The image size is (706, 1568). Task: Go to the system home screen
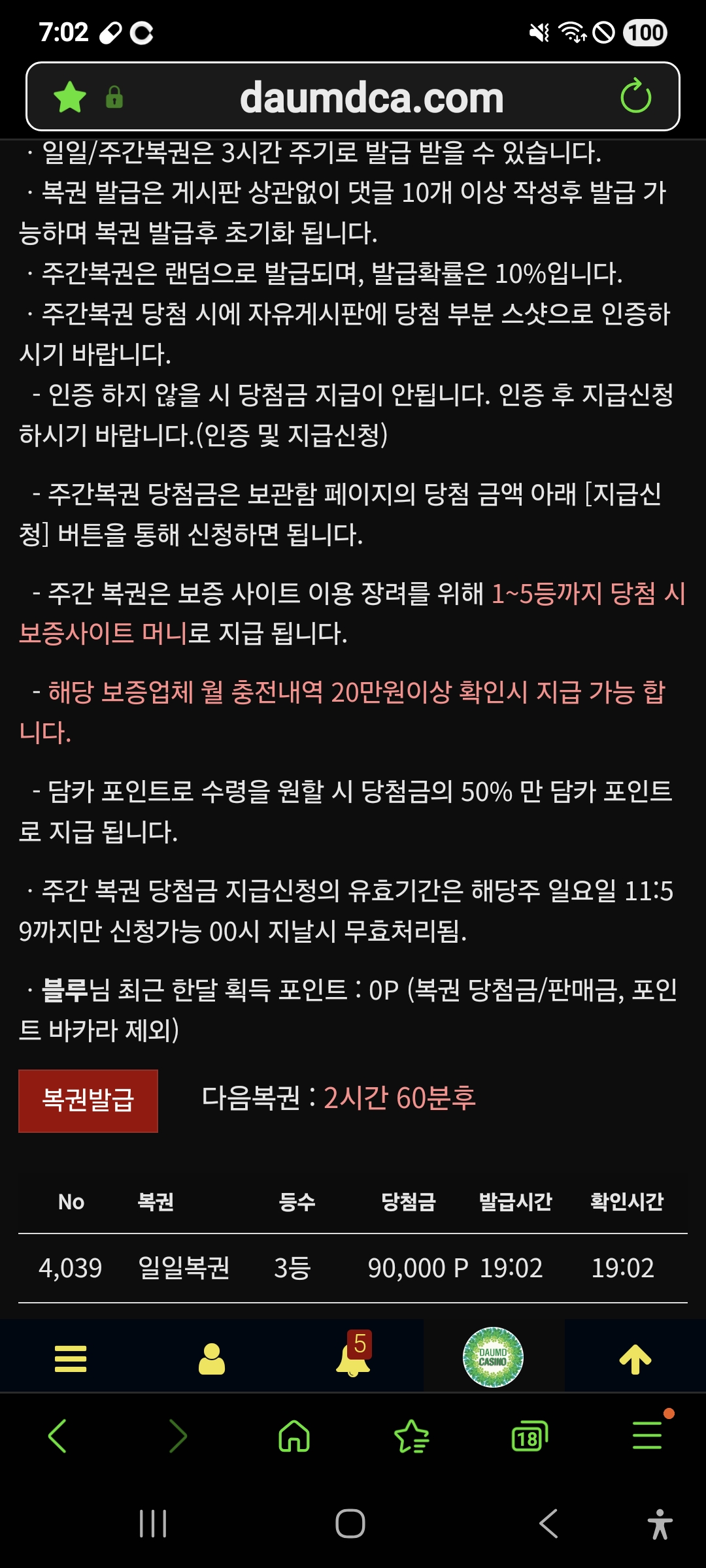click(350, 1524)
